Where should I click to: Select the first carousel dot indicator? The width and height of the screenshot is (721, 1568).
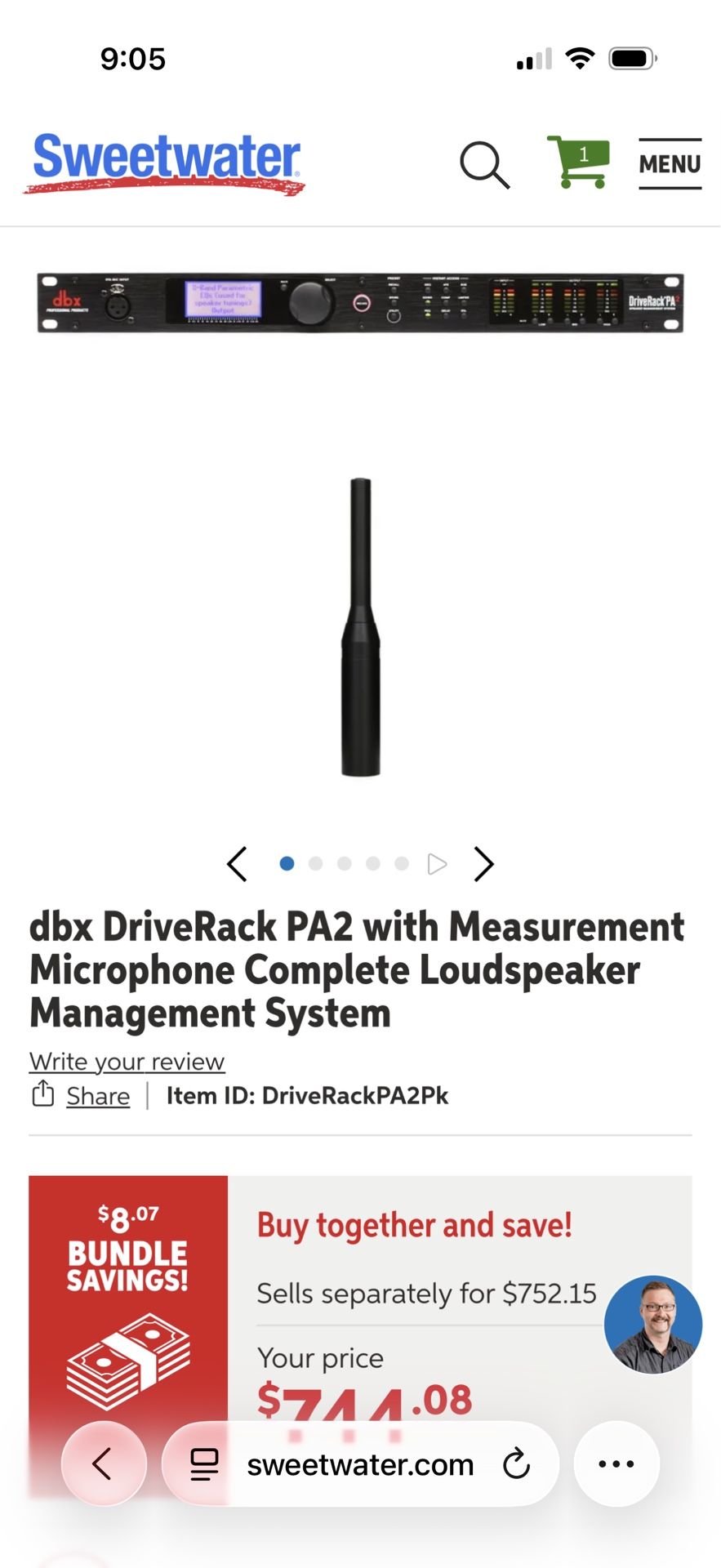click(287, 863)
